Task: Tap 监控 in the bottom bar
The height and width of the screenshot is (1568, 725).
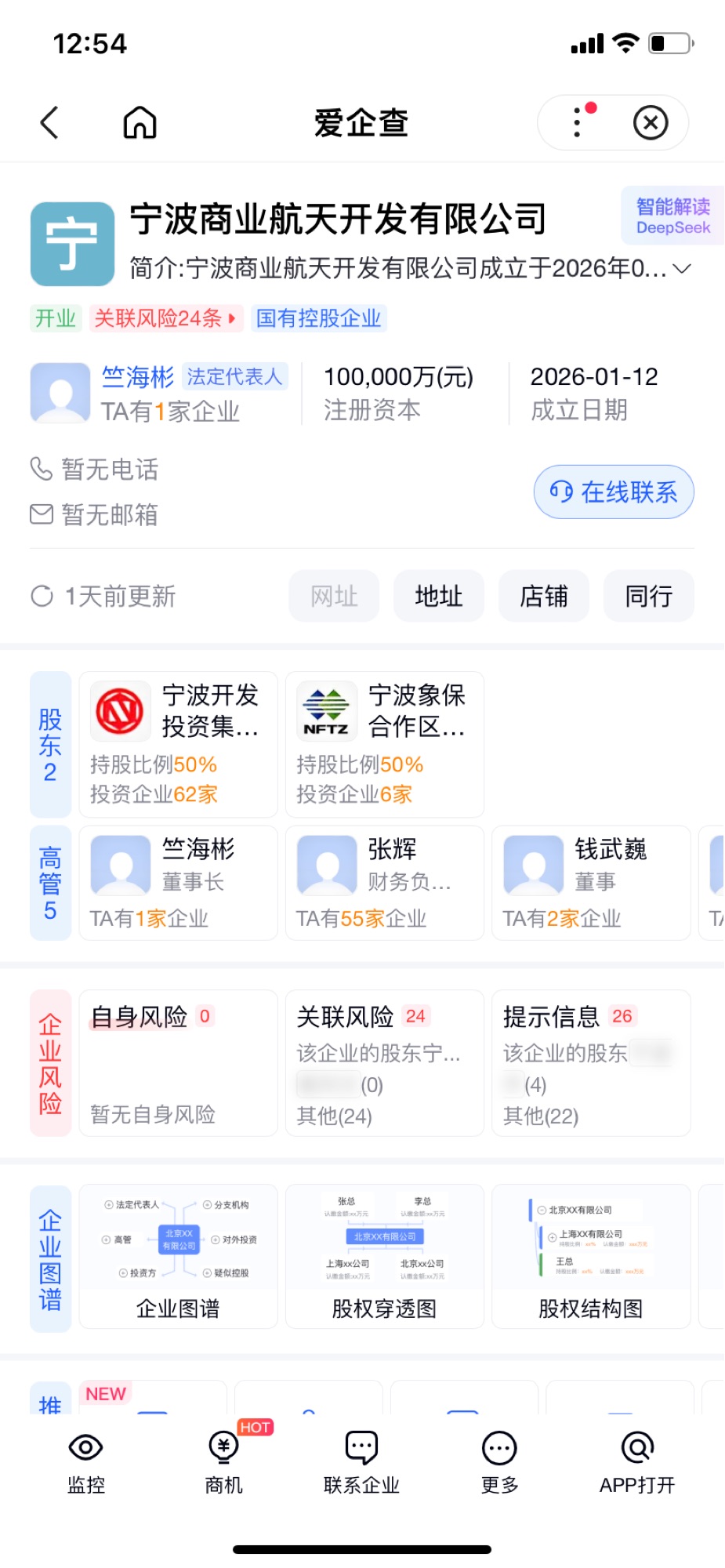Action: click(x=86, y=1462)
